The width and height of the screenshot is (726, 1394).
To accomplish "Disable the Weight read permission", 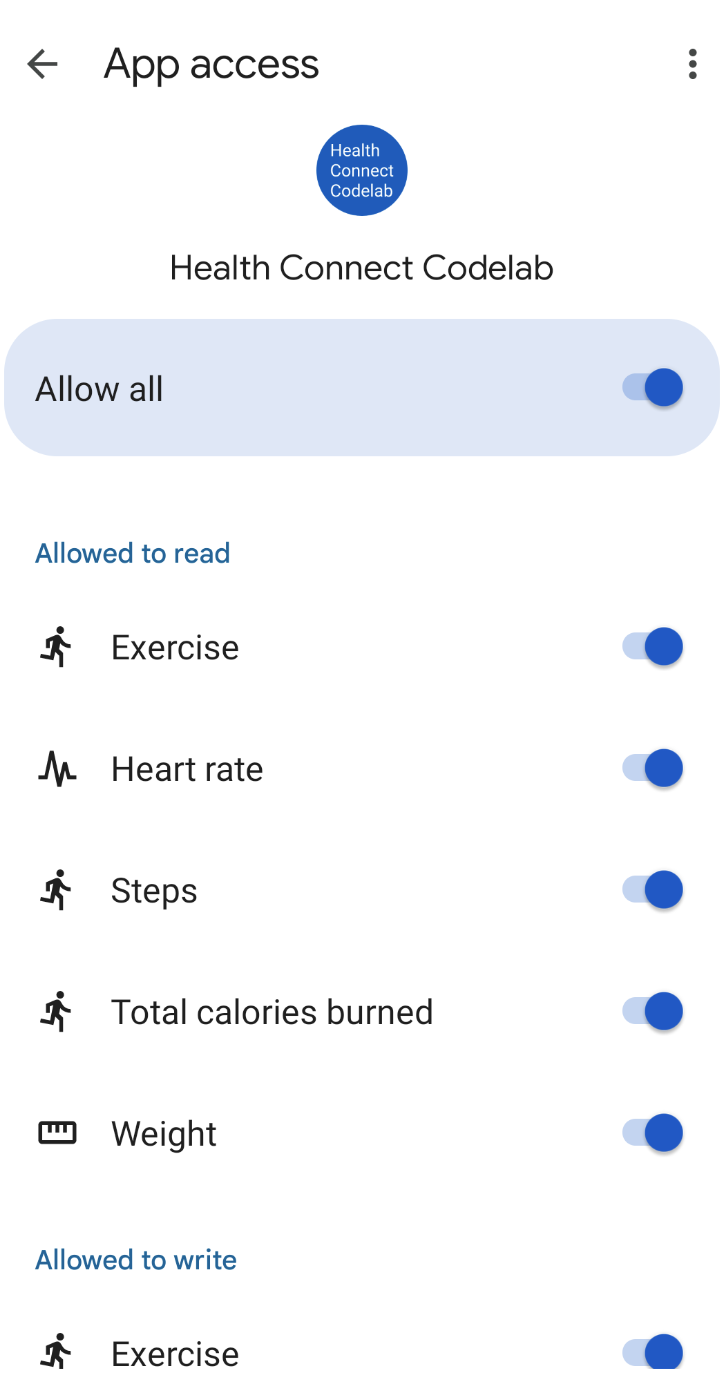I will point(651,1132).
